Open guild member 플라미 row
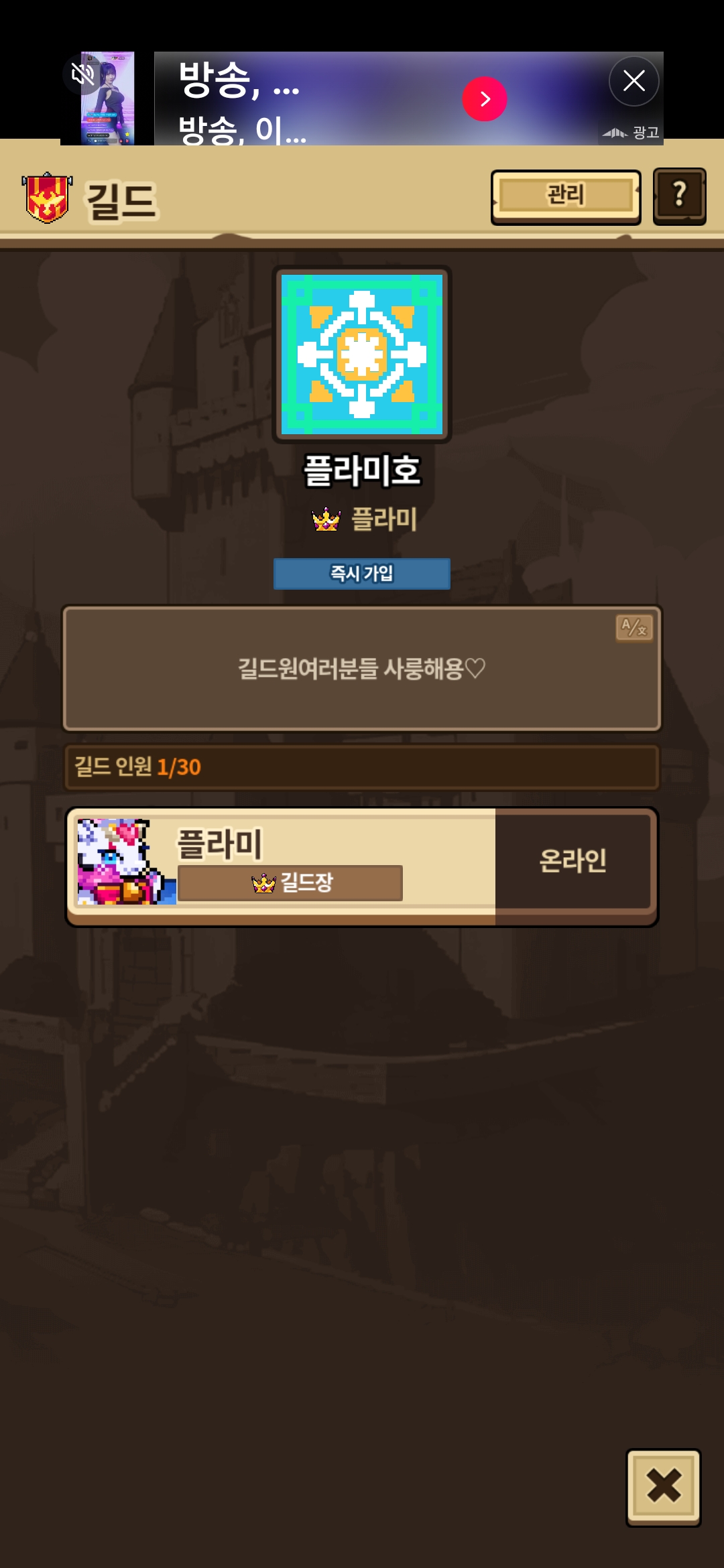 coord(362,866)
